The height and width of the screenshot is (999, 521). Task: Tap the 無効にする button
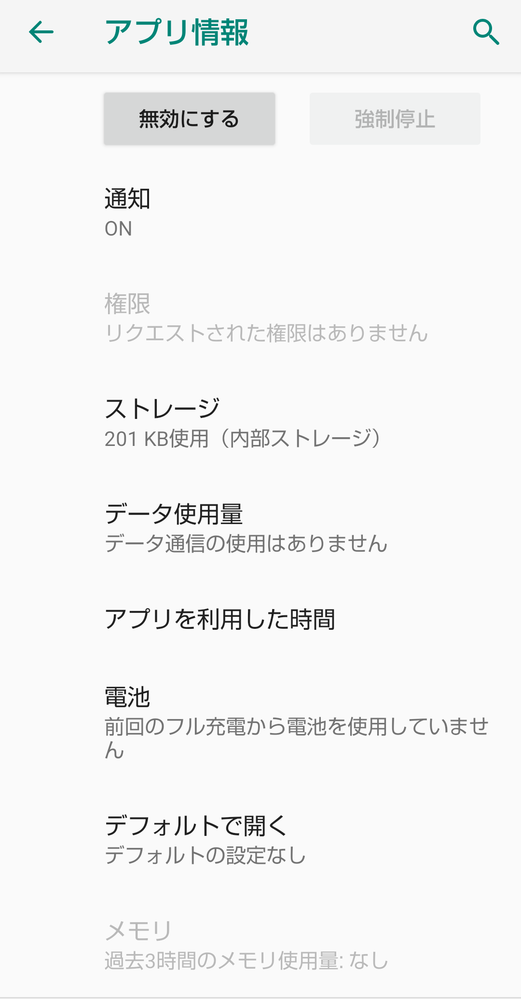click(189, 119)
